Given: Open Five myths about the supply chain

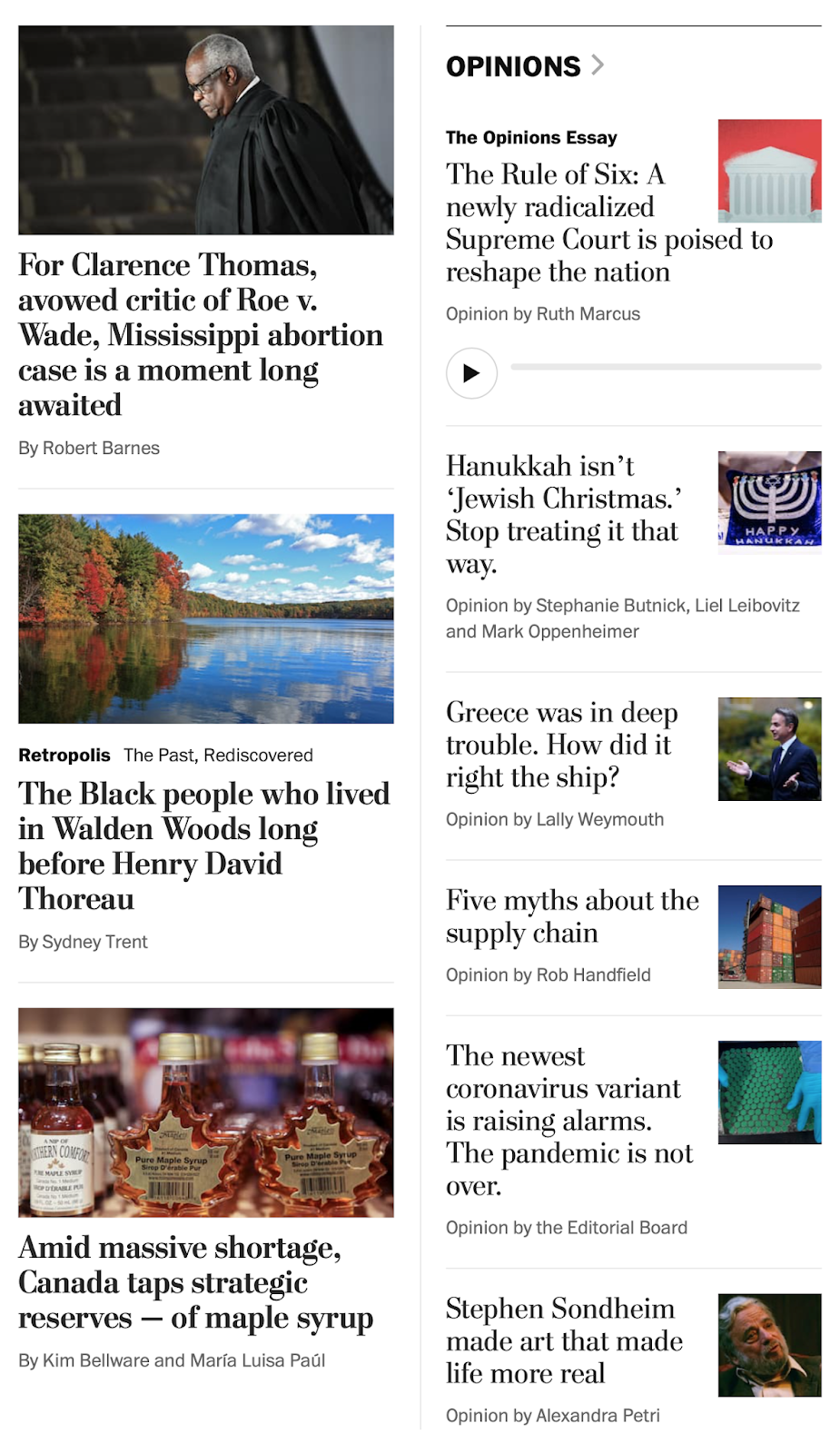Looking at the screenshot, I should pos(572,916).
